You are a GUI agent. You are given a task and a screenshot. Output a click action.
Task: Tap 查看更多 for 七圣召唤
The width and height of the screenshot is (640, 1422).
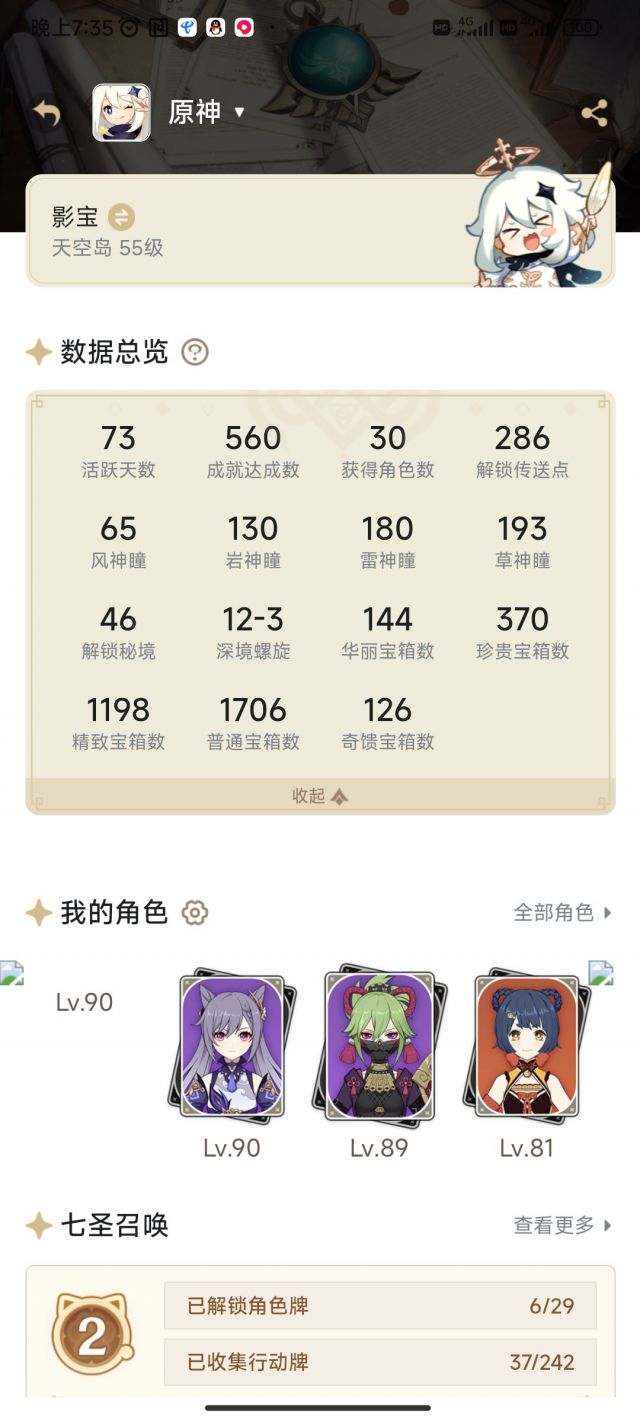562,1225
